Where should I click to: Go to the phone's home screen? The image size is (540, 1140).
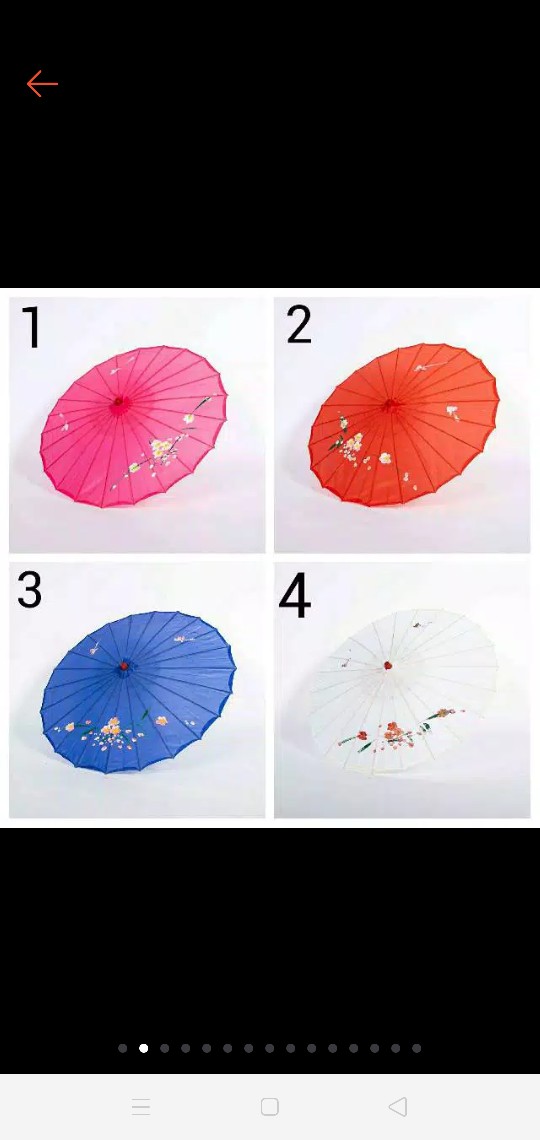click(270, 1107)
